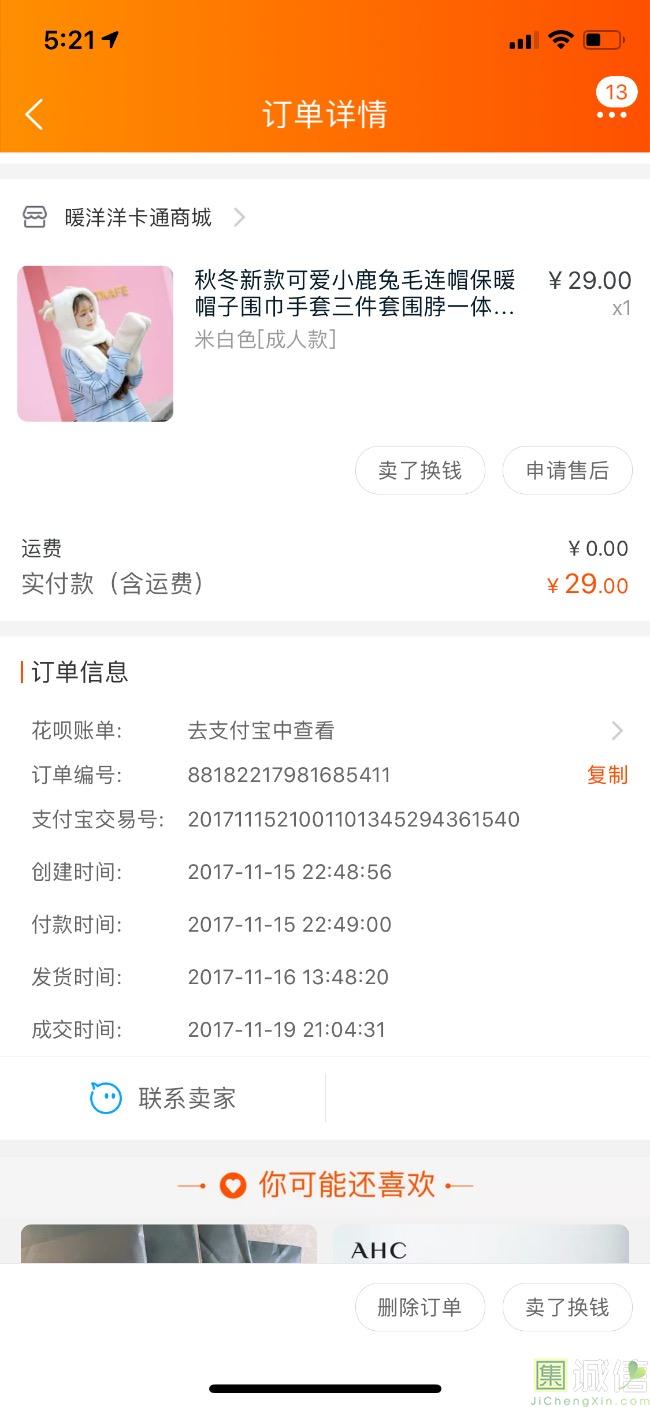650x1407 pixels.
Task: Delete this order with 删除订单
Action: [420, 1307]
